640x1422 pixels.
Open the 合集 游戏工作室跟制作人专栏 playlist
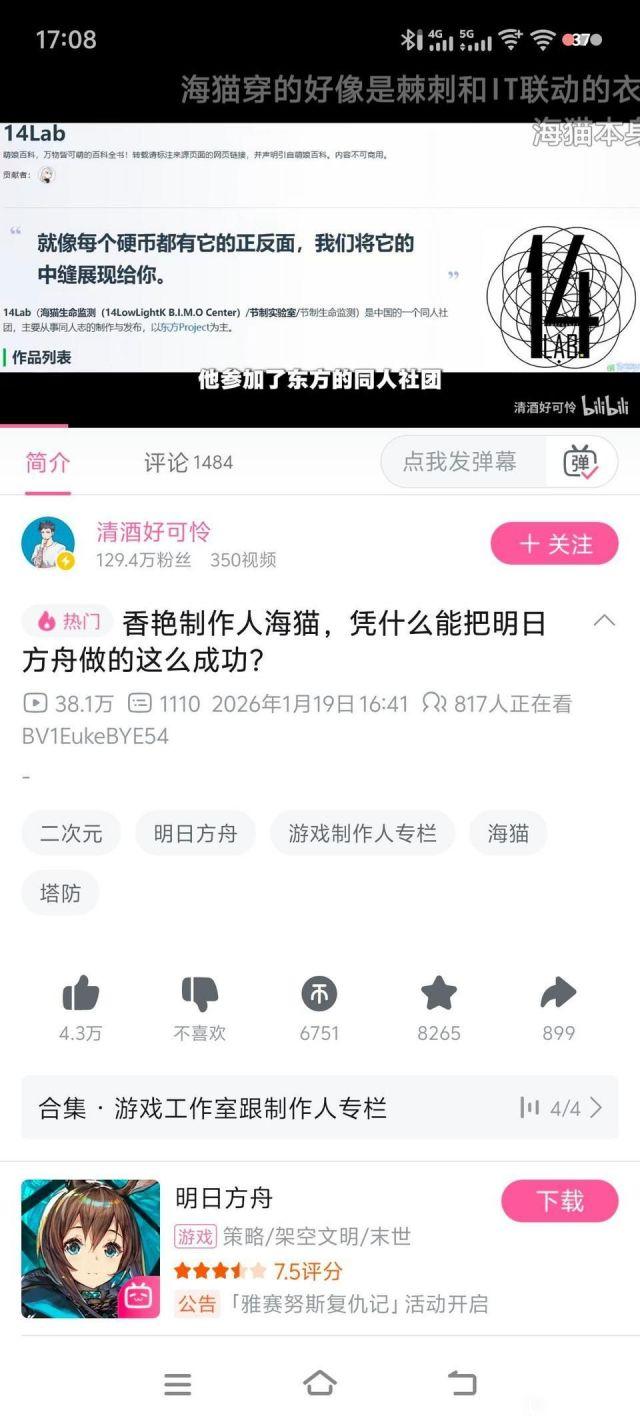[320, 1108]
